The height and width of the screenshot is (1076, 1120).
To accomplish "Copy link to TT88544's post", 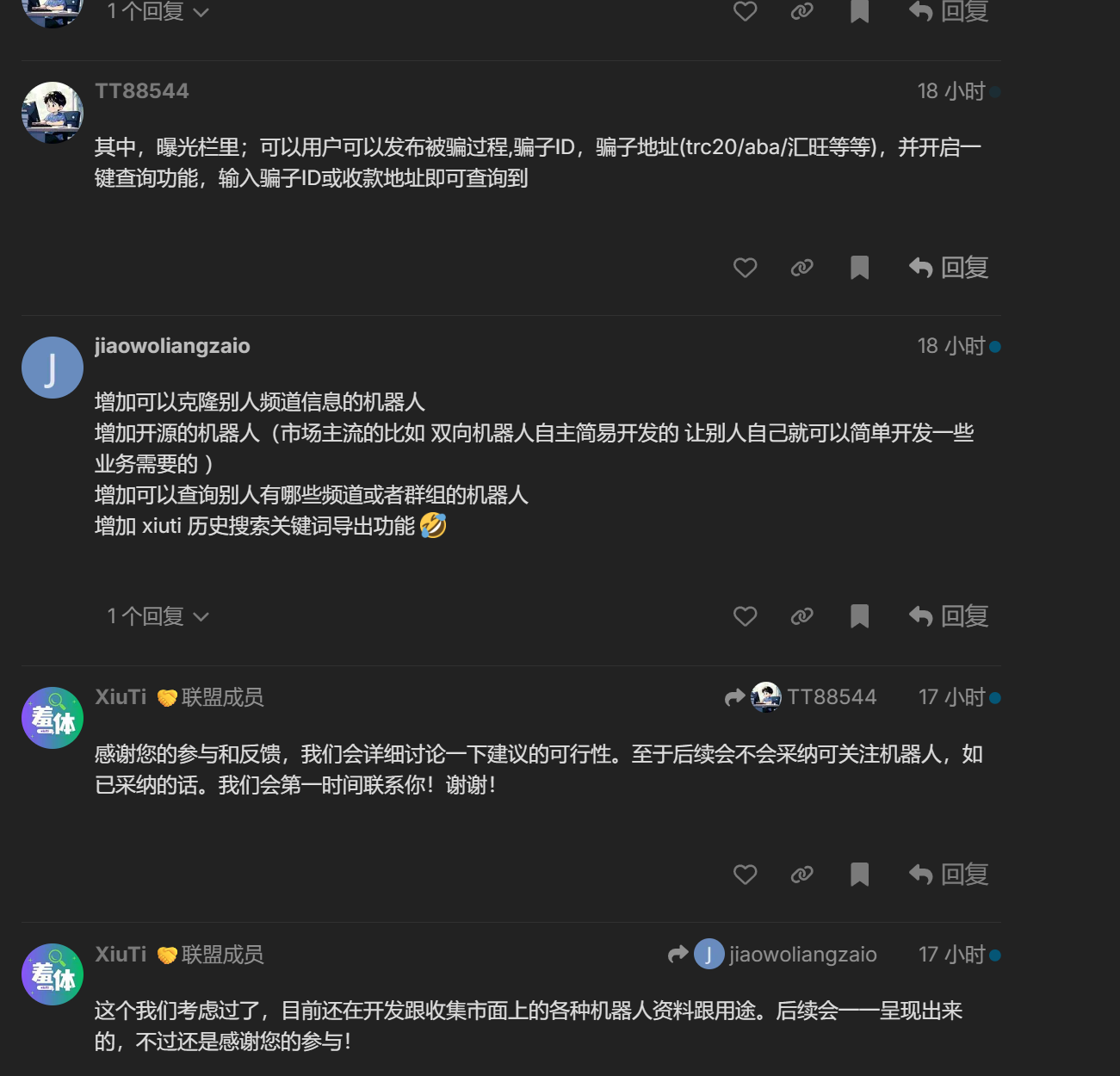I will coord(801,268).
